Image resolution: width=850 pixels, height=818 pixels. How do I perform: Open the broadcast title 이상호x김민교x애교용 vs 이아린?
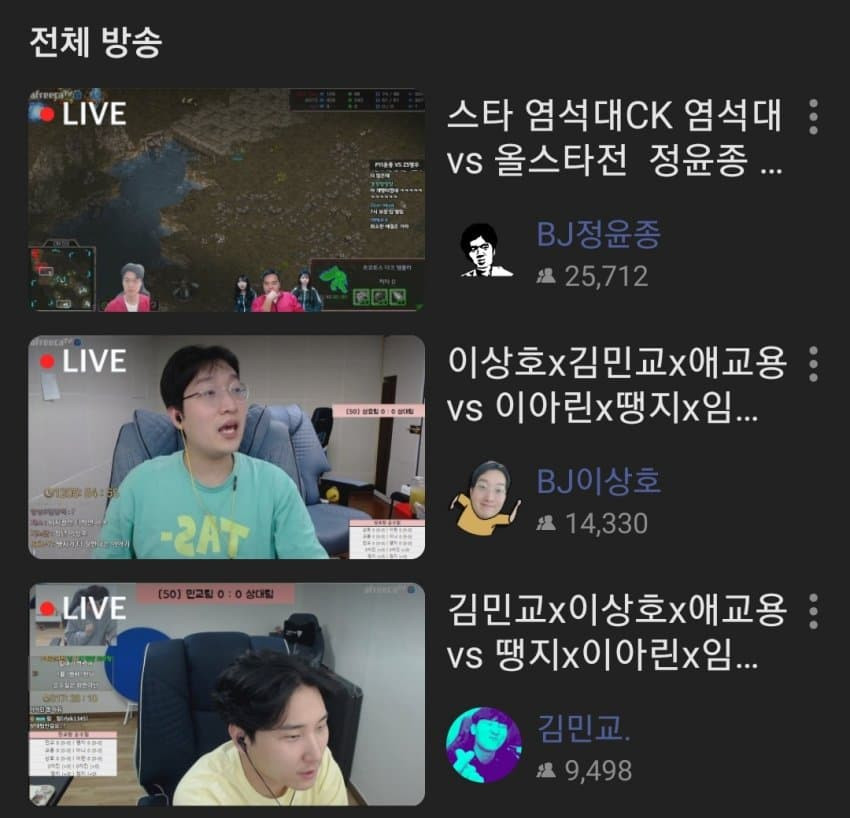(615, 385)
